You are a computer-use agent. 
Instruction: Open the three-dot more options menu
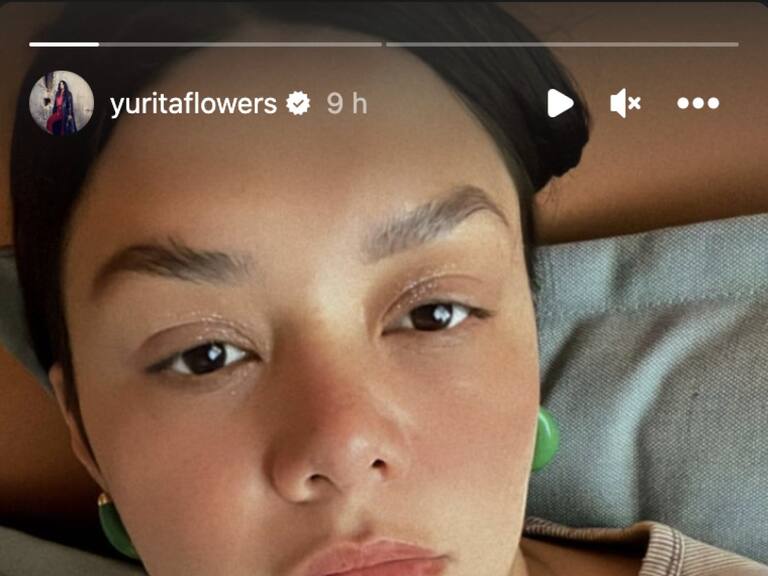[x=697, y=103]
